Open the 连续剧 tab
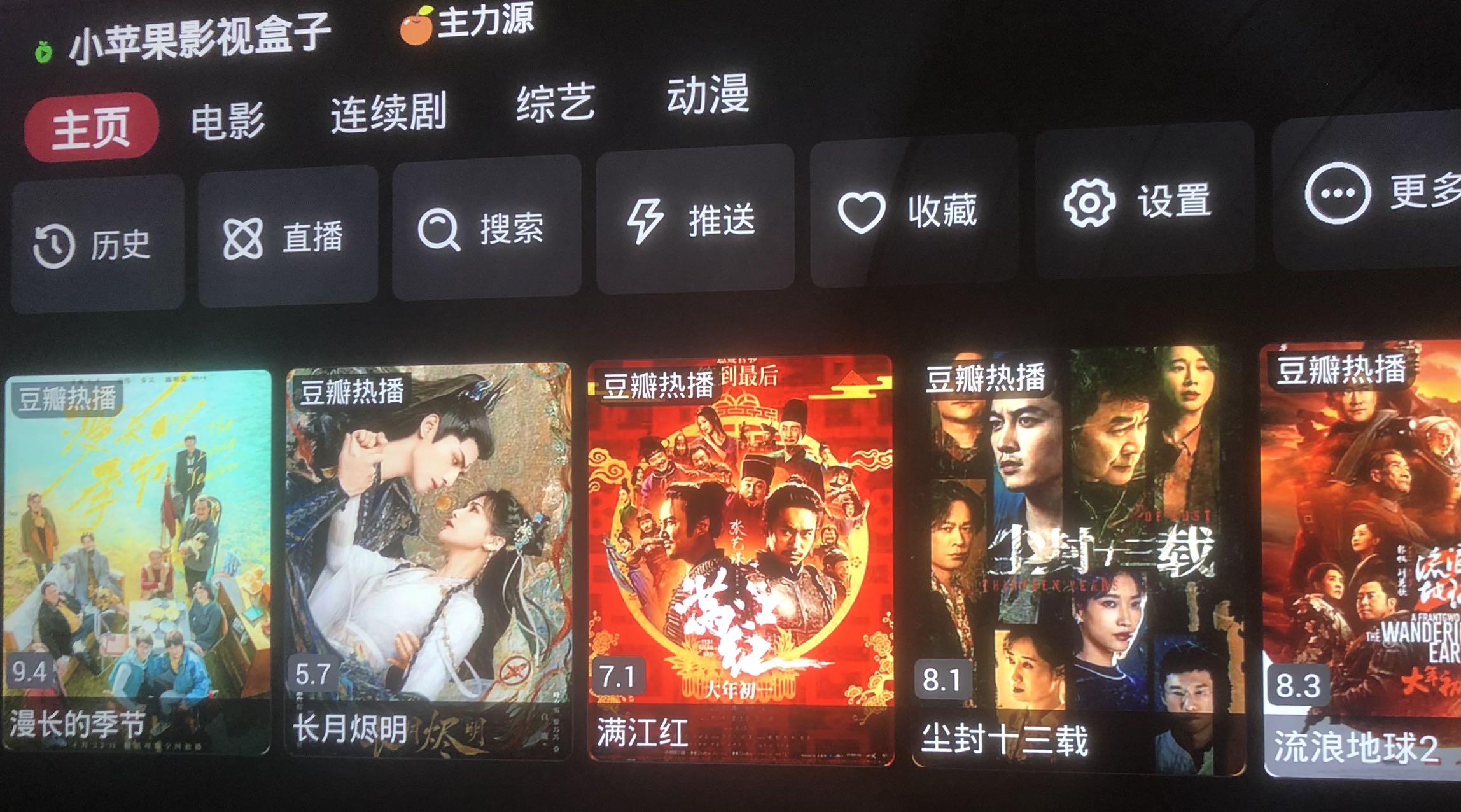This screenshot has width=1461, height=812. pyautogui.click(x=388, y=113)
